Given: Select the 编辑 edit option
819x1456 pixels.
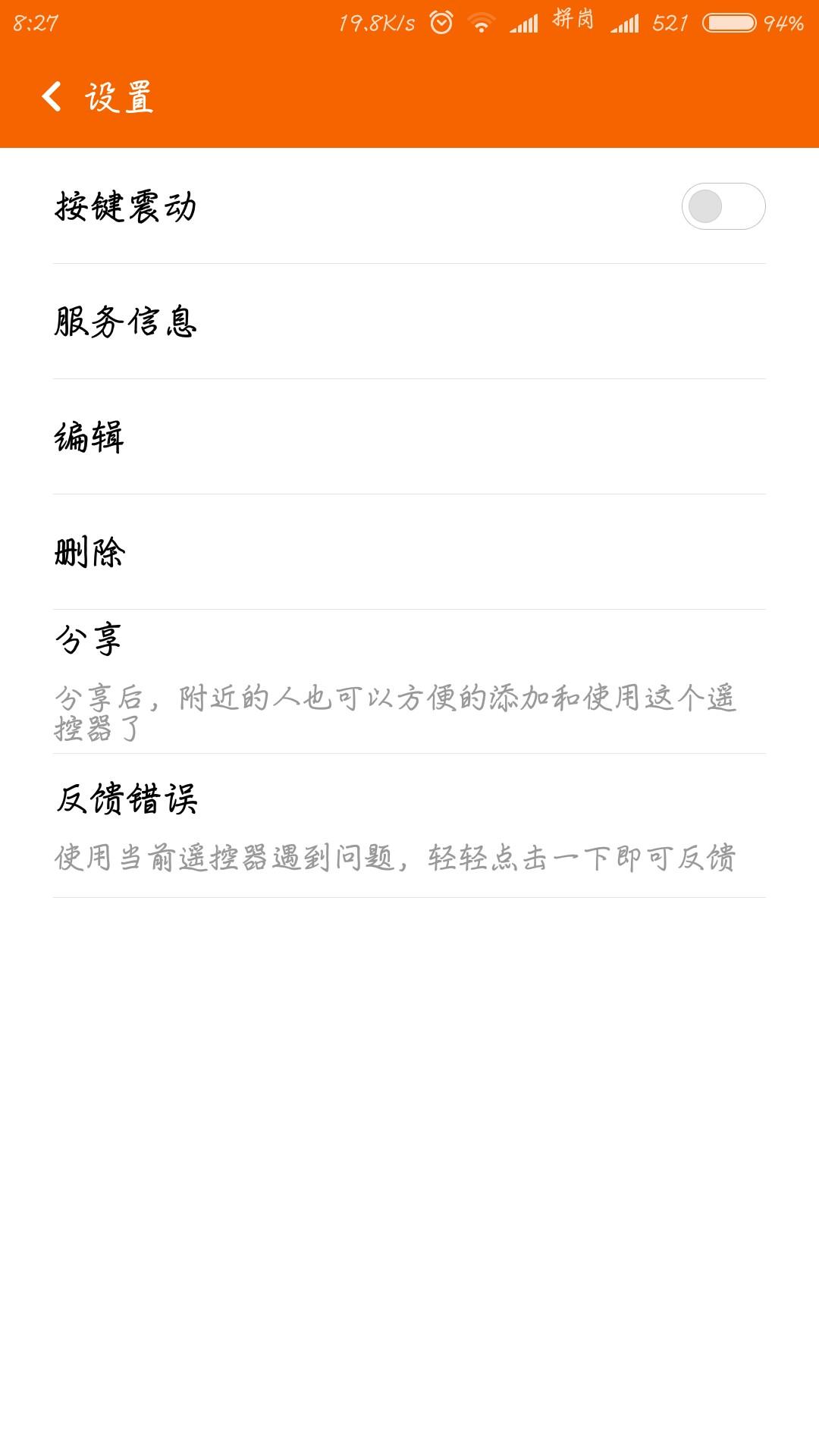Looking at the screenshot, I should (x=409, y=435).
